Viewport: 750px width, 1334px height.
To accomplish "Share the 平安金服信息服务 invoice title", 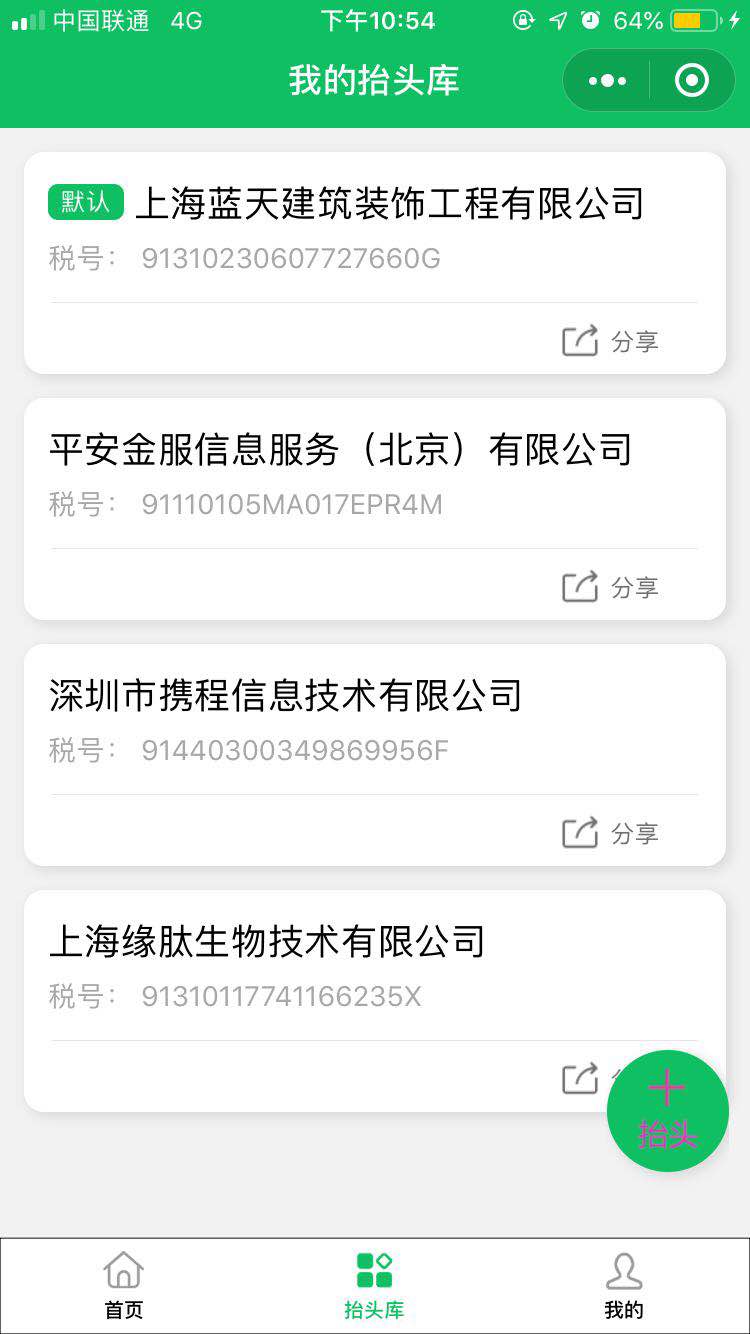I will click(x=610, y=587).
